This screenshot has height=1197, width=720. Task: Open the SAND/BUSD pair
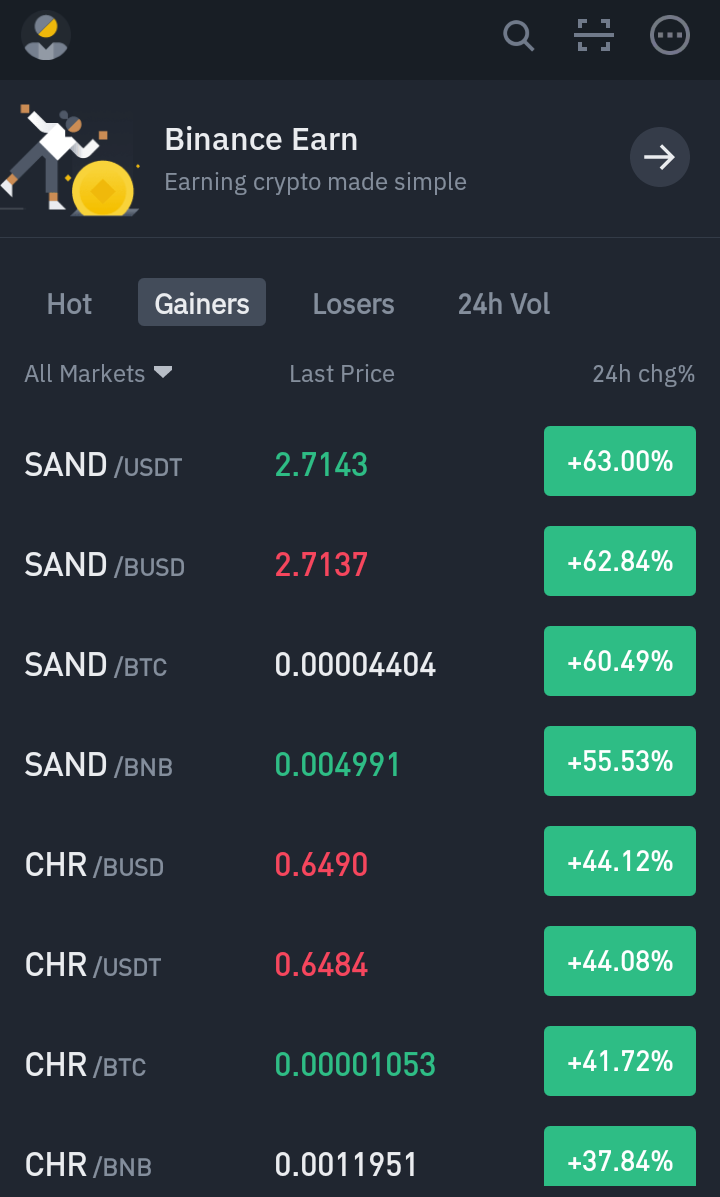[x=360, y=562]
